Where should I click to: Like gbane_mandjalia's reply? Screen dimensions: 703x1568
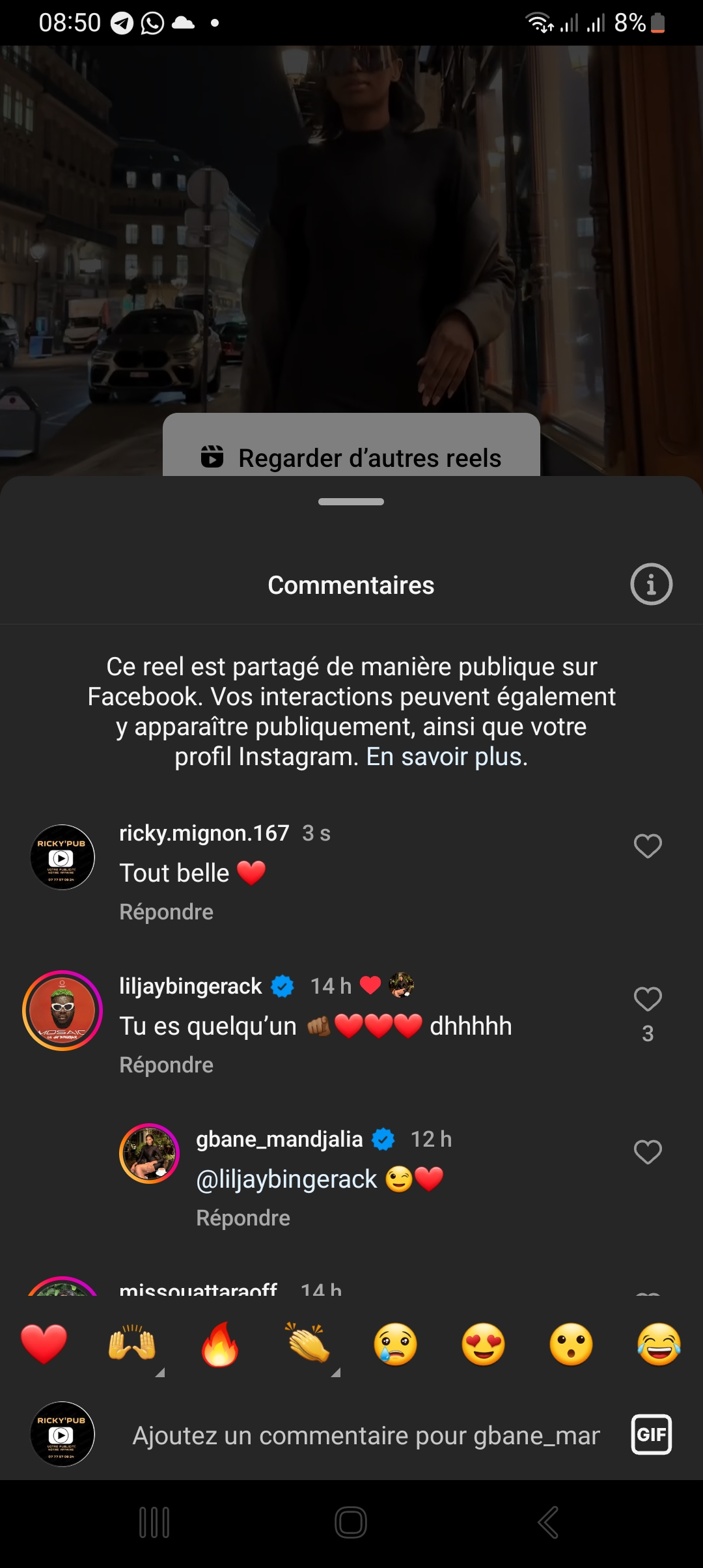(648, 1152)
